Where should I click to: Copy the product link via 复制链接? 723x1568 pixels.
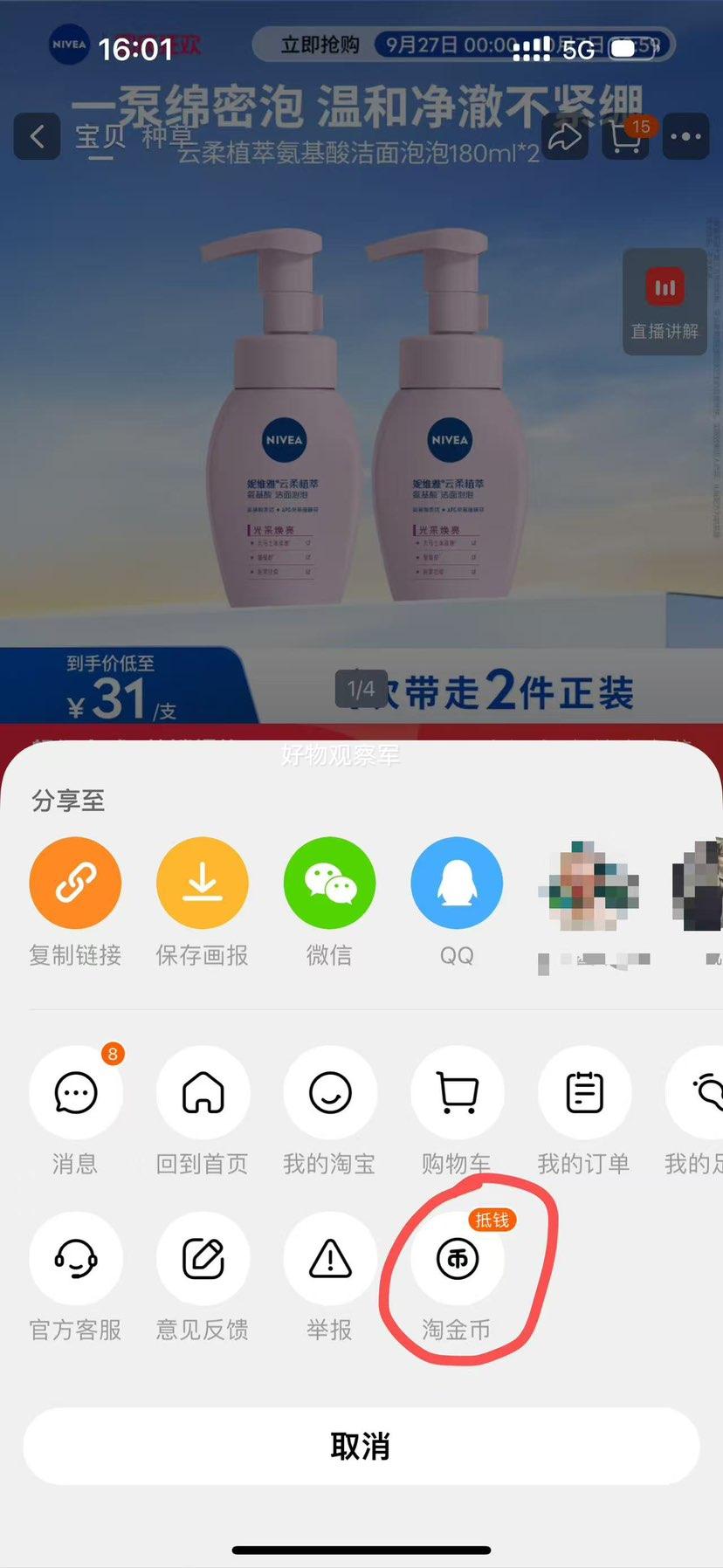click(75, 883)
